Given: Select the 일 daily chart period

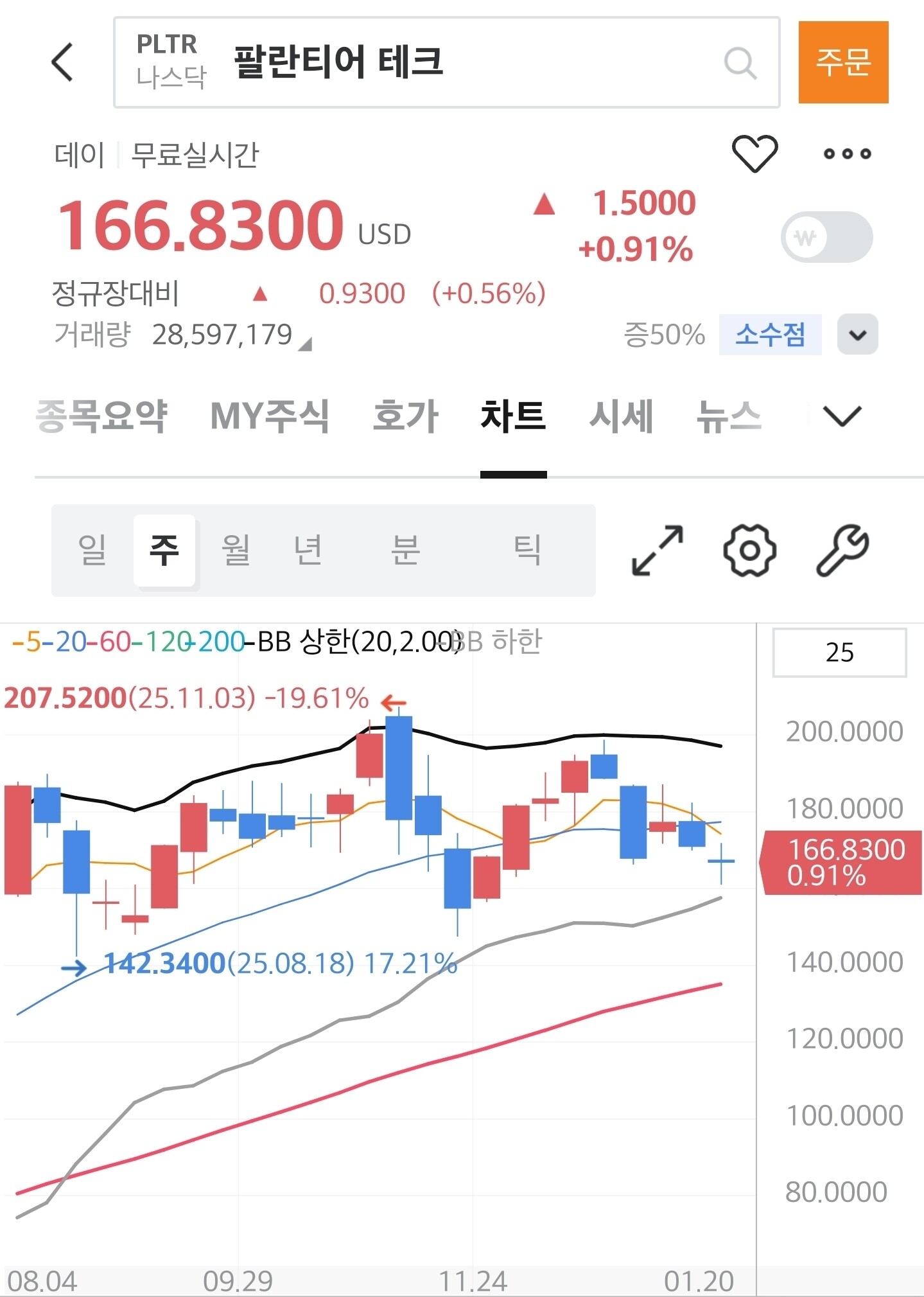Looking at the screenshot, I should point(92,550).
